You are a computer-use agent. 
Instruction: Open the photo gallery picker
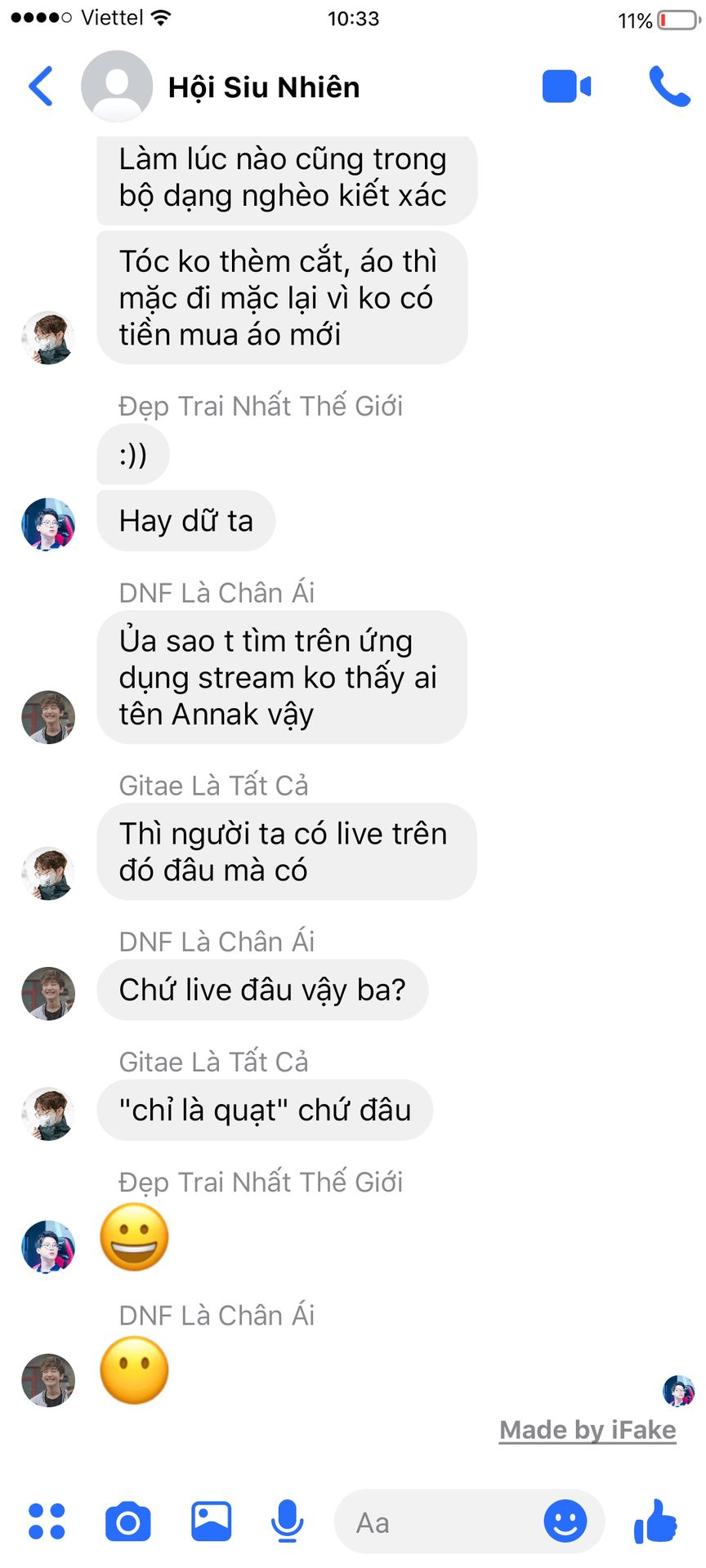(x=211, y=1521)
